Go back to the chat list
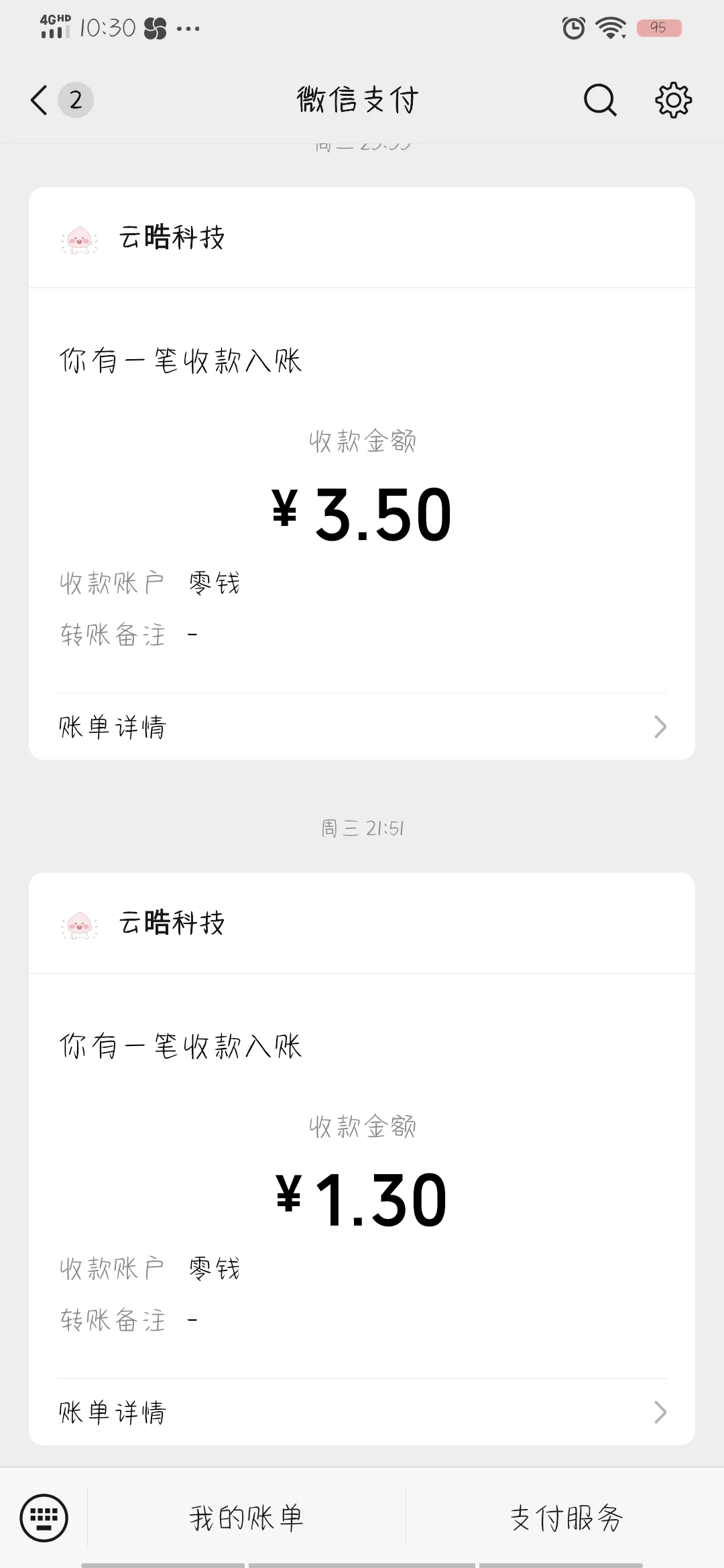This screenshot has width=724, height=1568. coord(40,101)
